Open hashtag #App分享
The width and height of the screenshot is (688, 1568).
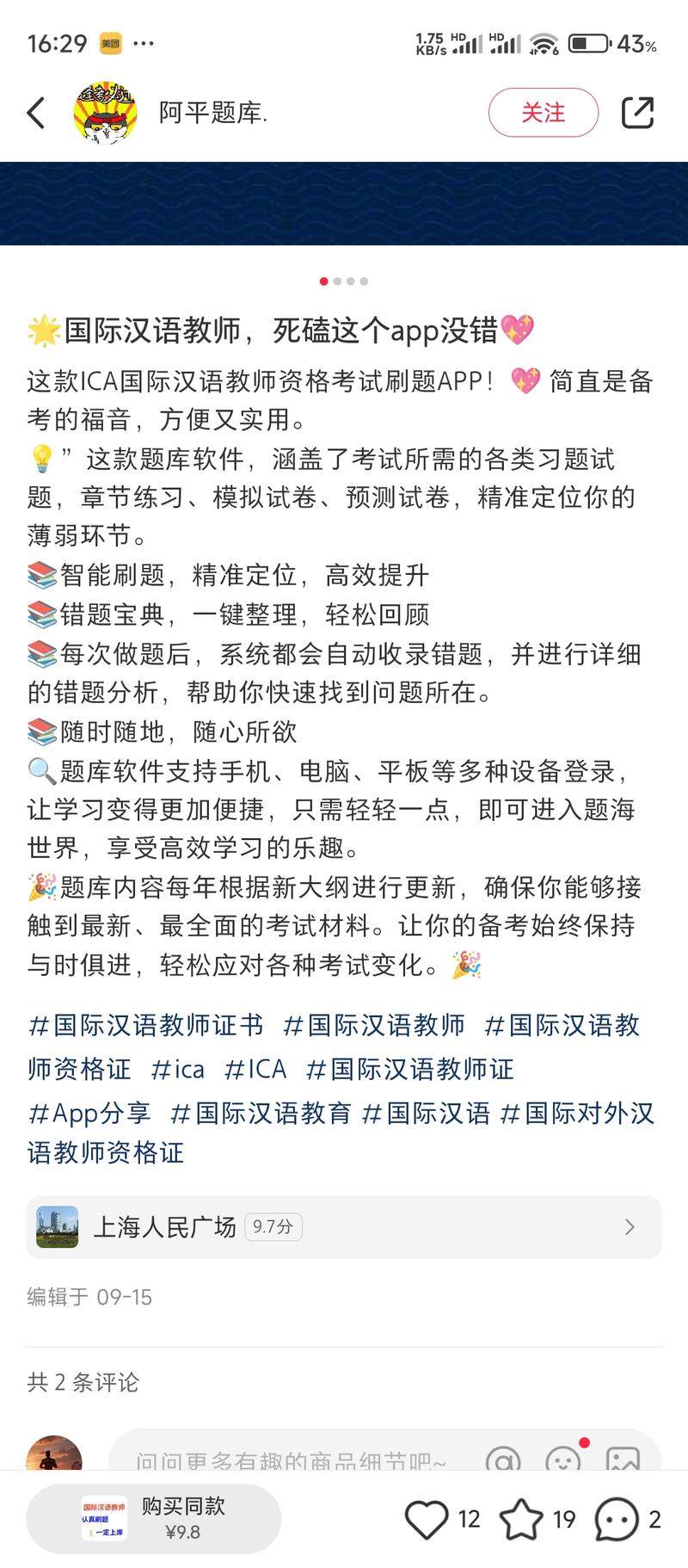pyautogui.click(x=89, y=1113)
